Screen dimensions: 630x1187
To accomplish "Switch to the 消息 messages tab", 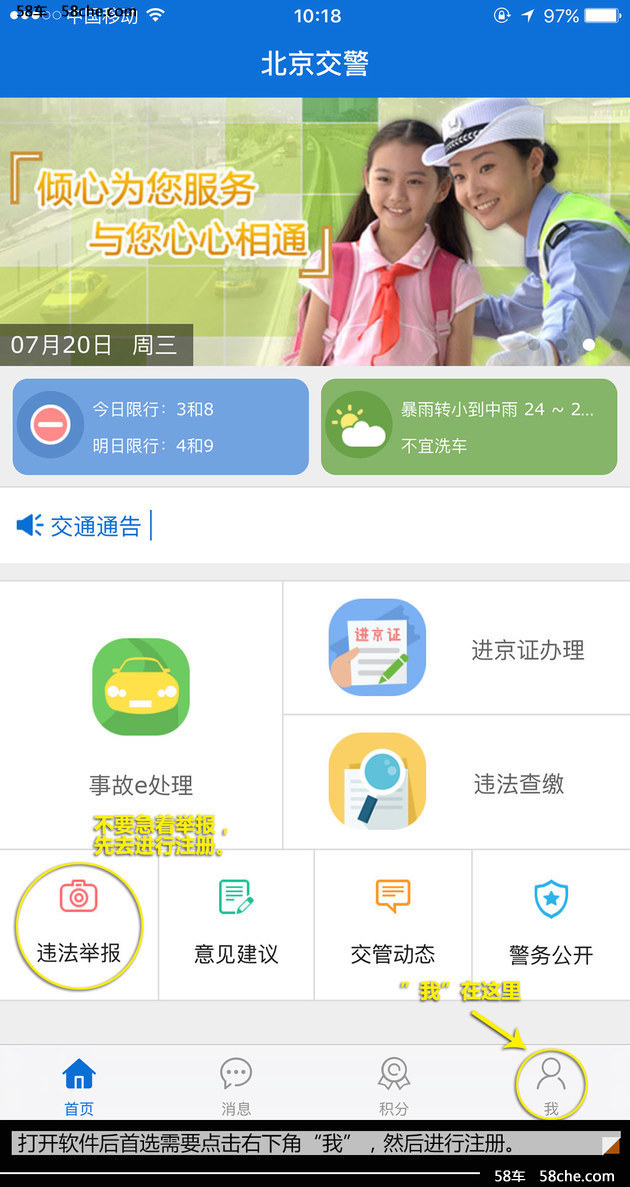I will pyautogui.click(x=236, y=1086).
